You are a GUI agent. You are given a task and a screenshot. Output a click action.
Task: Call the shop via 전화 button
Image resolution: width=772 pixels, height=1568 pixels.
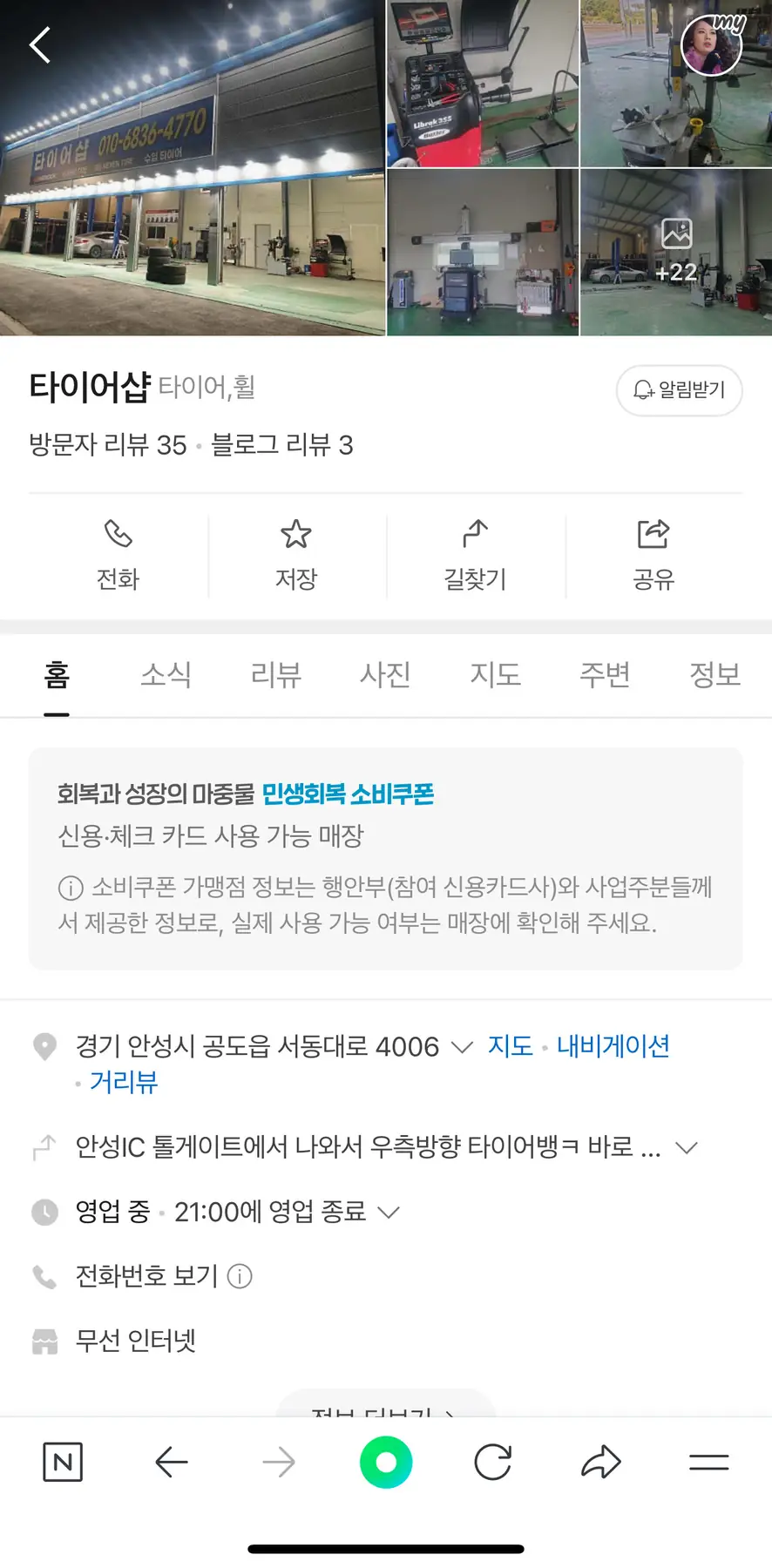(x=119, y=554)
